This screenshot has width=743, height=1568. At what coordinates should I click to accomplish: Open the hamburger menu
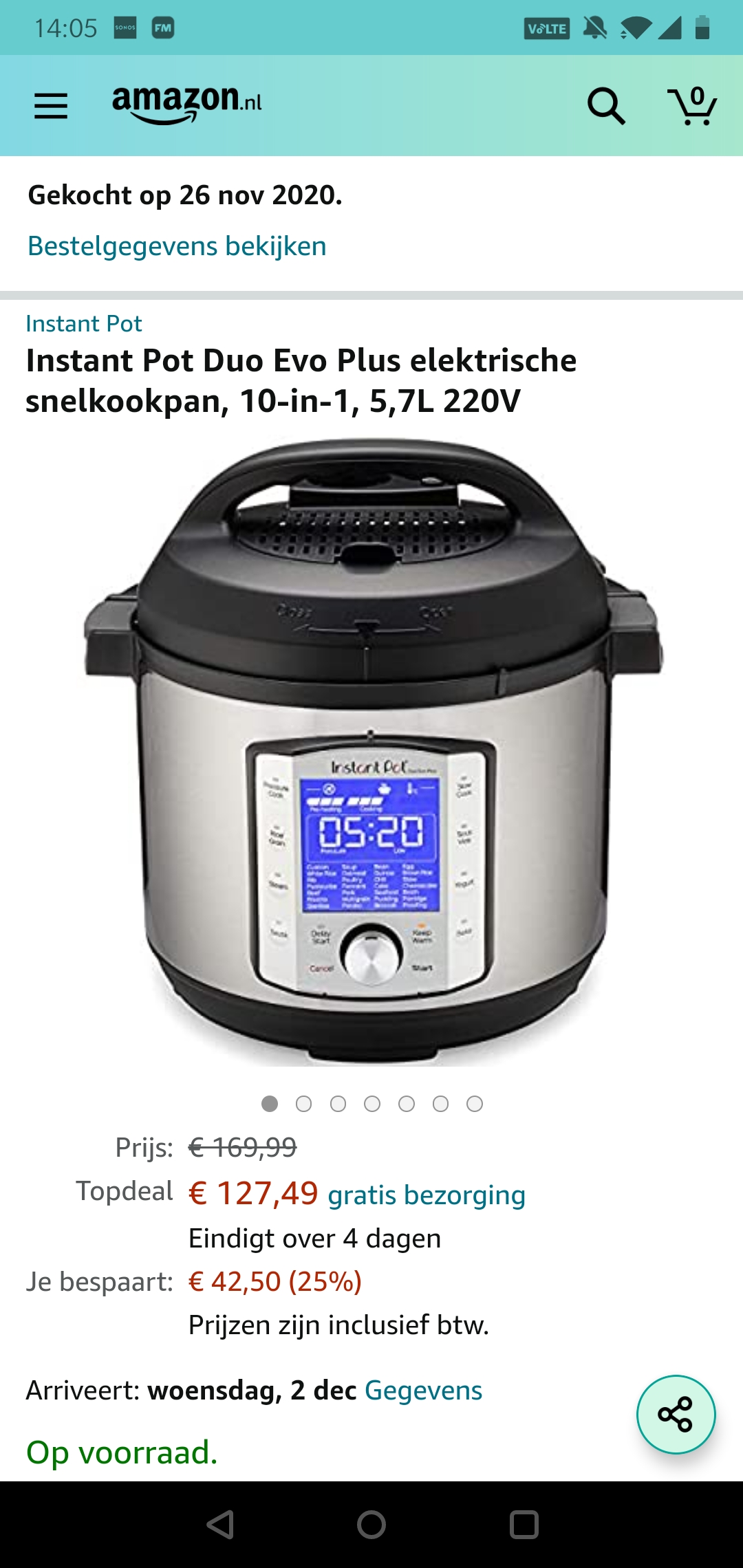(x=51, y=106)
